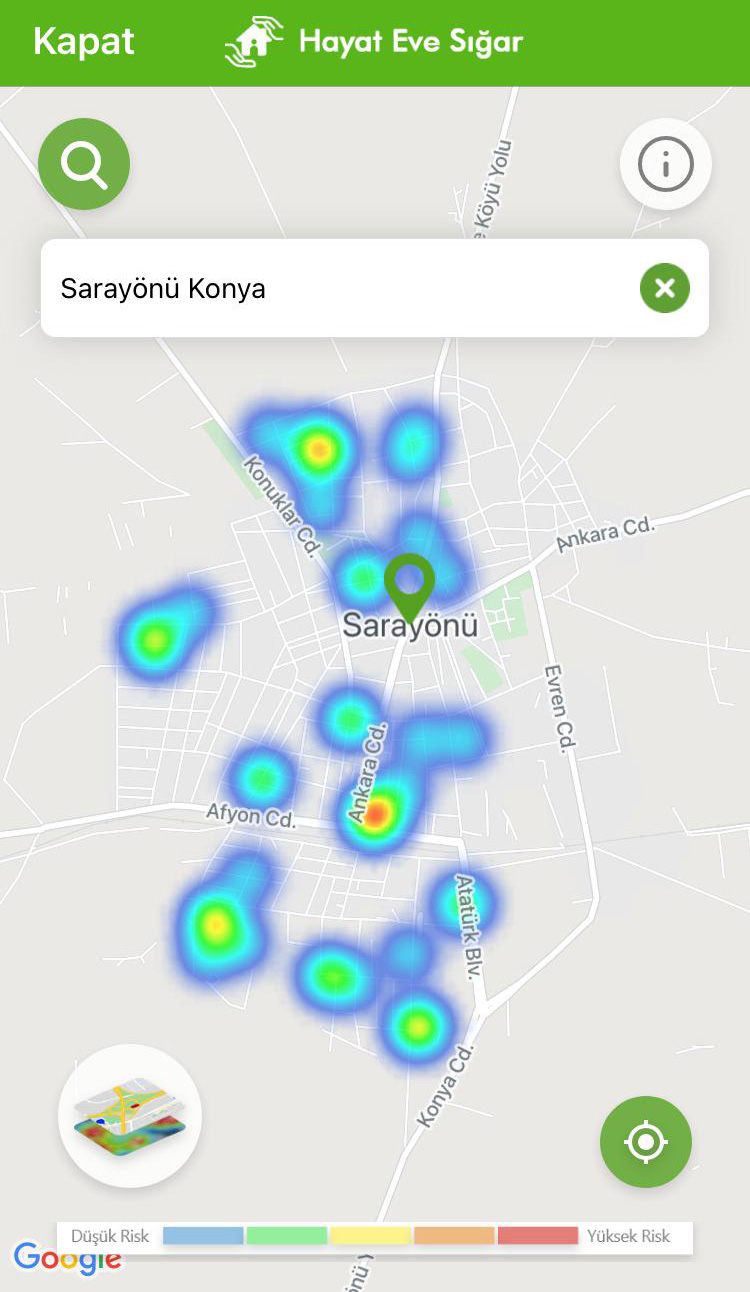Switch the map layer type
750x1292 pixels.
click(x=130, y=1116)
